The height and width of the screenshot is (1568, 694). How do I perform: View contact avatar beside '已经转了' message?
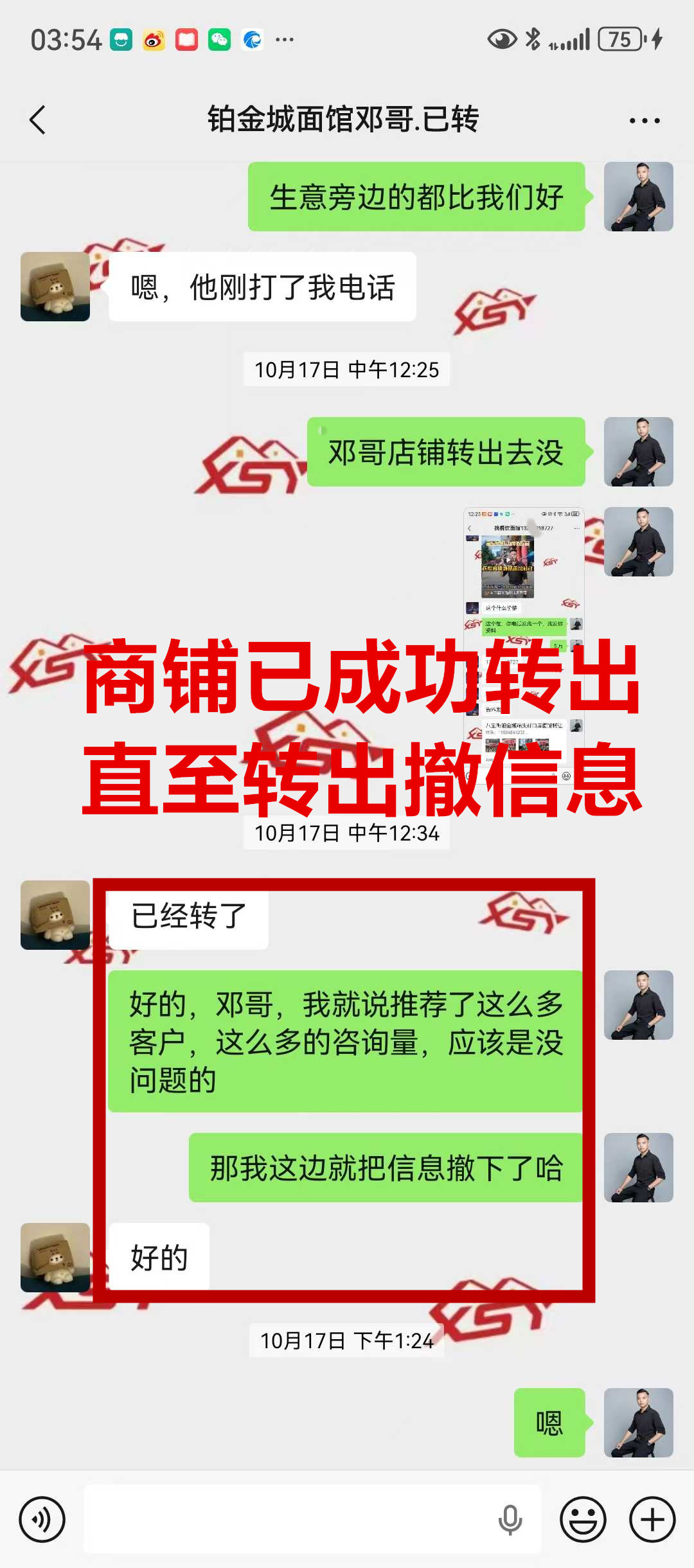click(x=55, y=914)
